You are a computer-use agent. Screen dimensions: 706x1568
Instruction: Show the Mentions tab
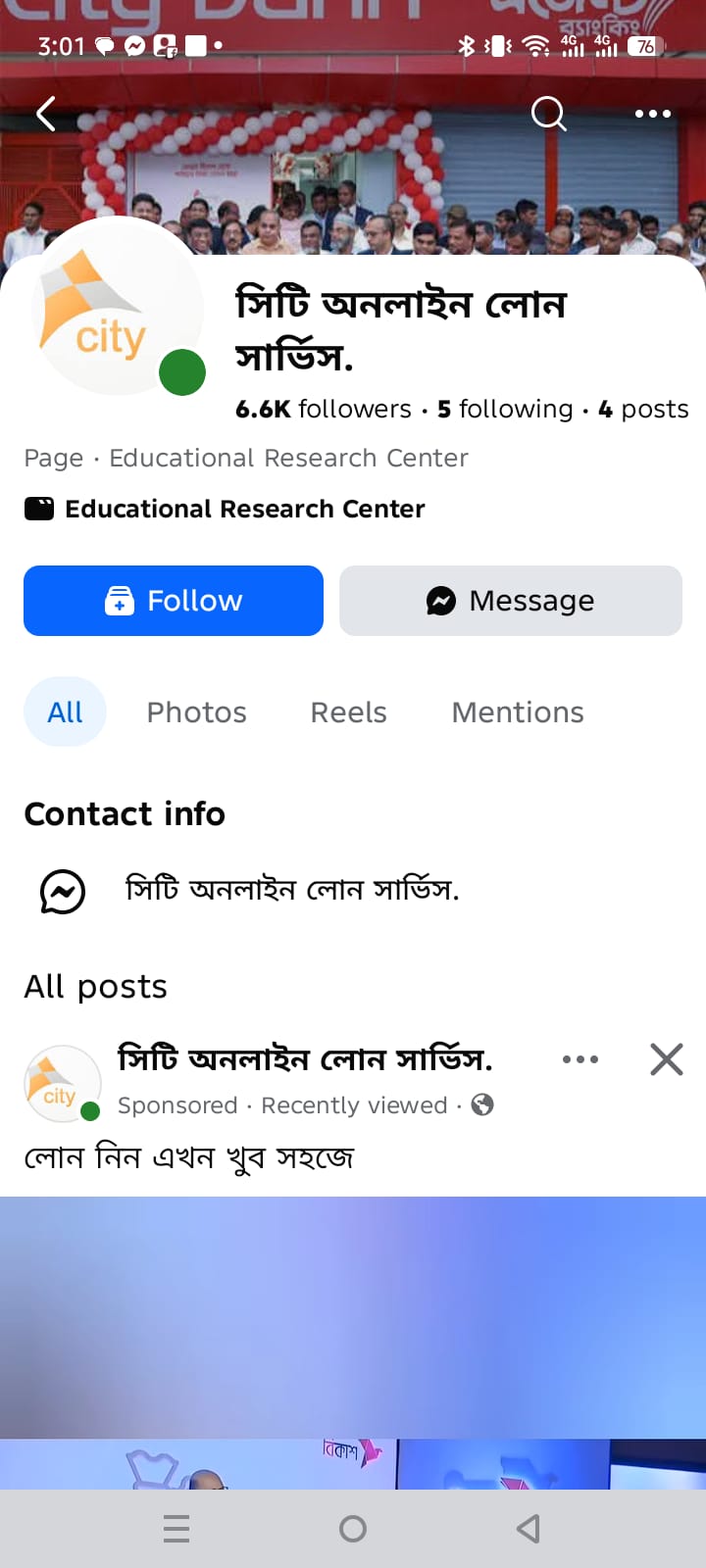(x=517, y=712)
